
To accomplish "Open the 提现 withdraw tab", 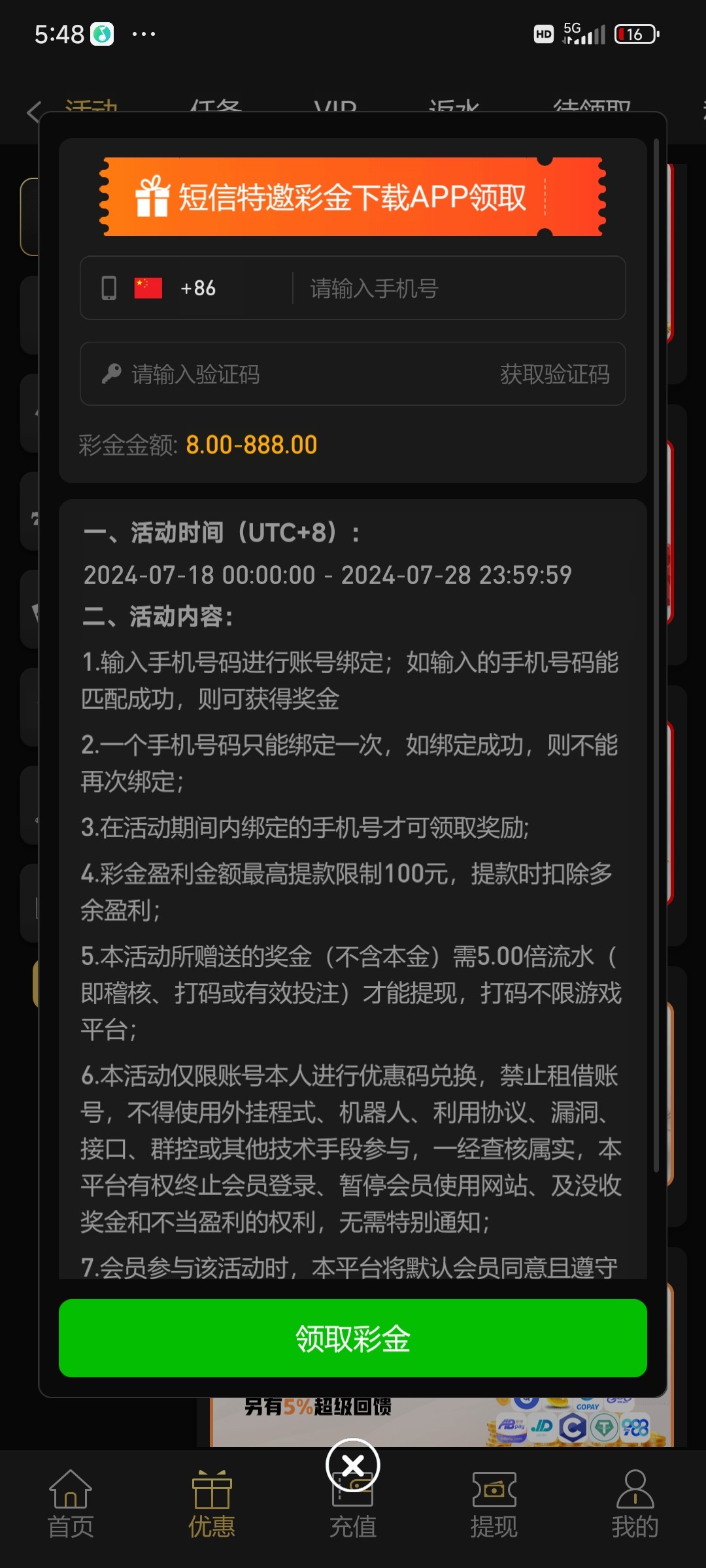I will coord(494,1504).
